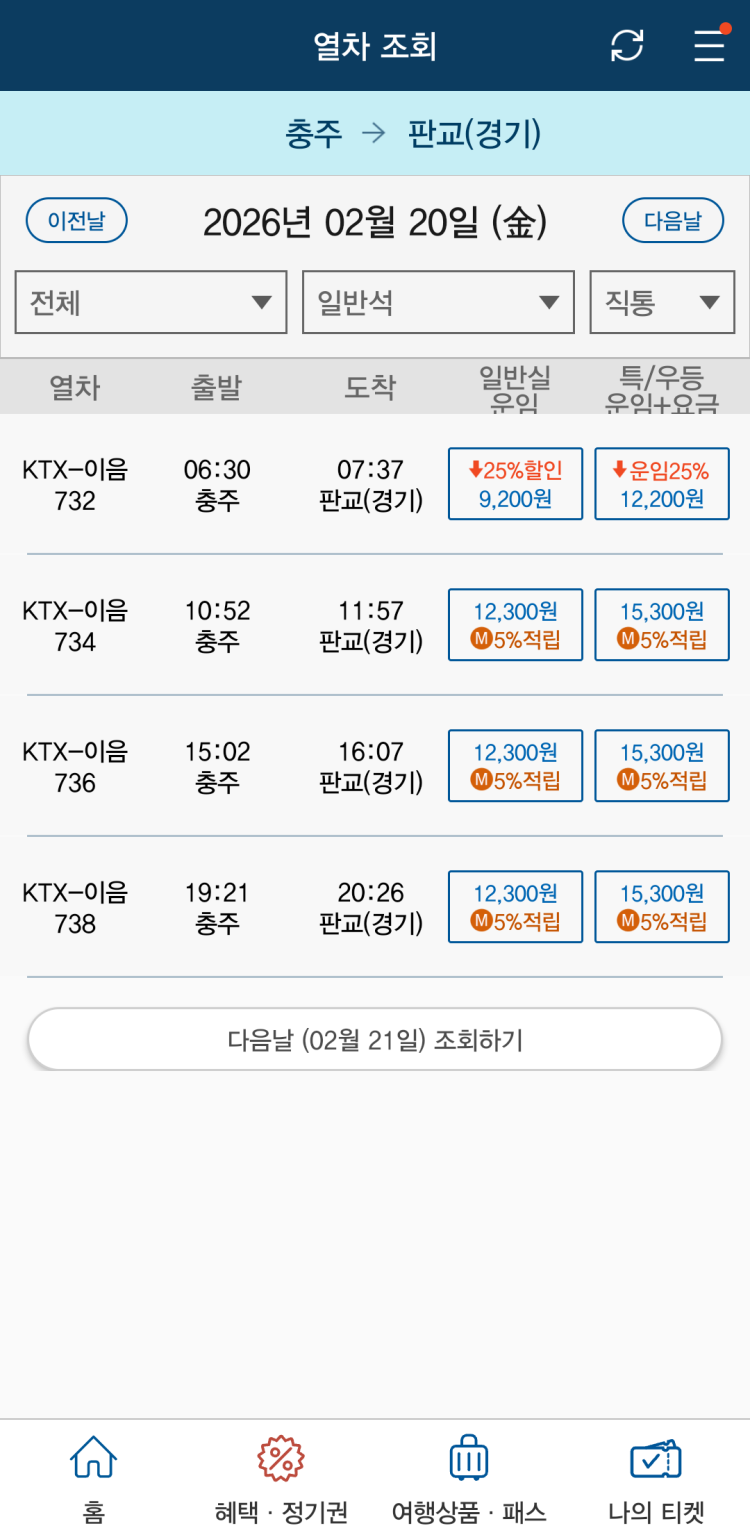The width and height of the screenshot is (750, 1535).
Task: Pick 12,300원 standard fare for train 736
Action: (x=515, y=766)
